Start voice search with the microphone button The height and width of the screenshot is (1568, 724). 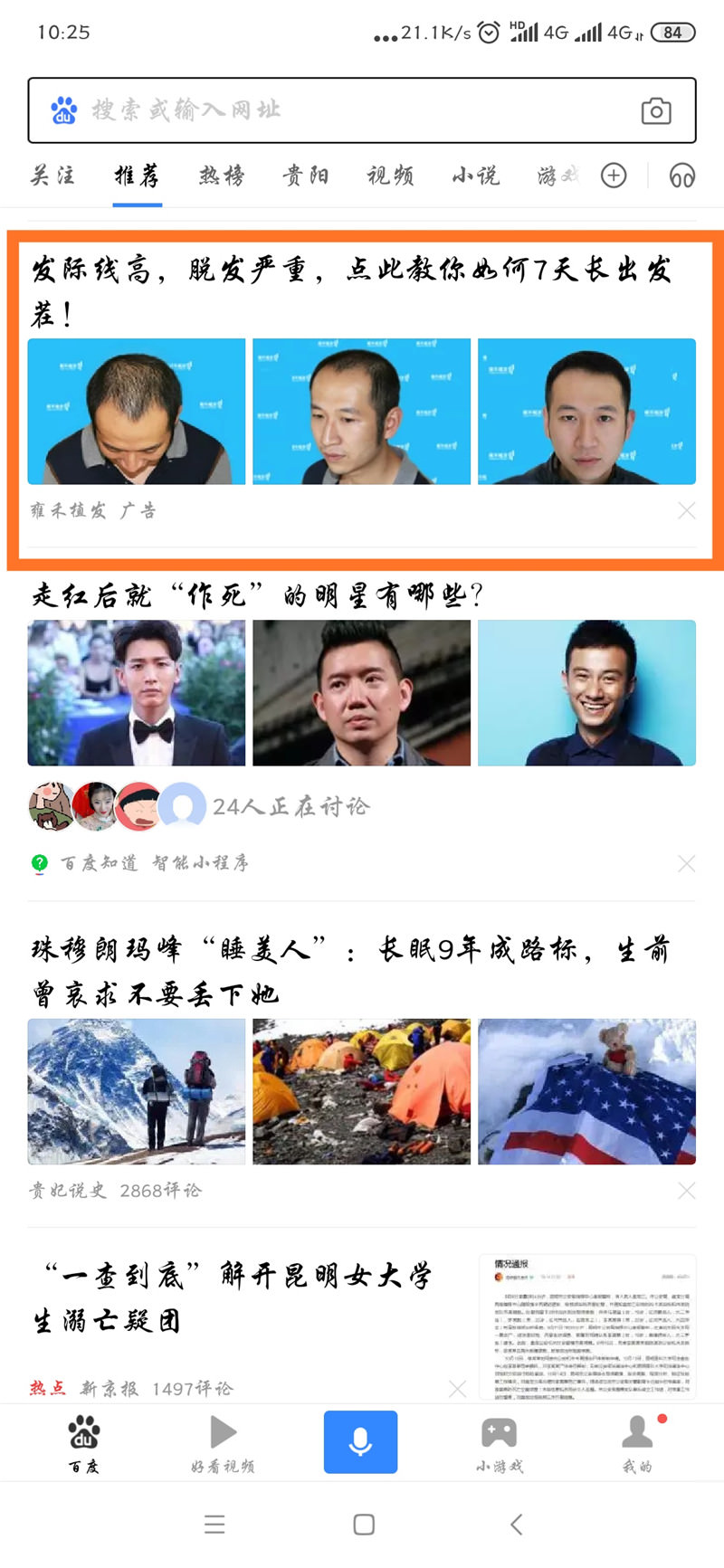(x=360, y=1441)
